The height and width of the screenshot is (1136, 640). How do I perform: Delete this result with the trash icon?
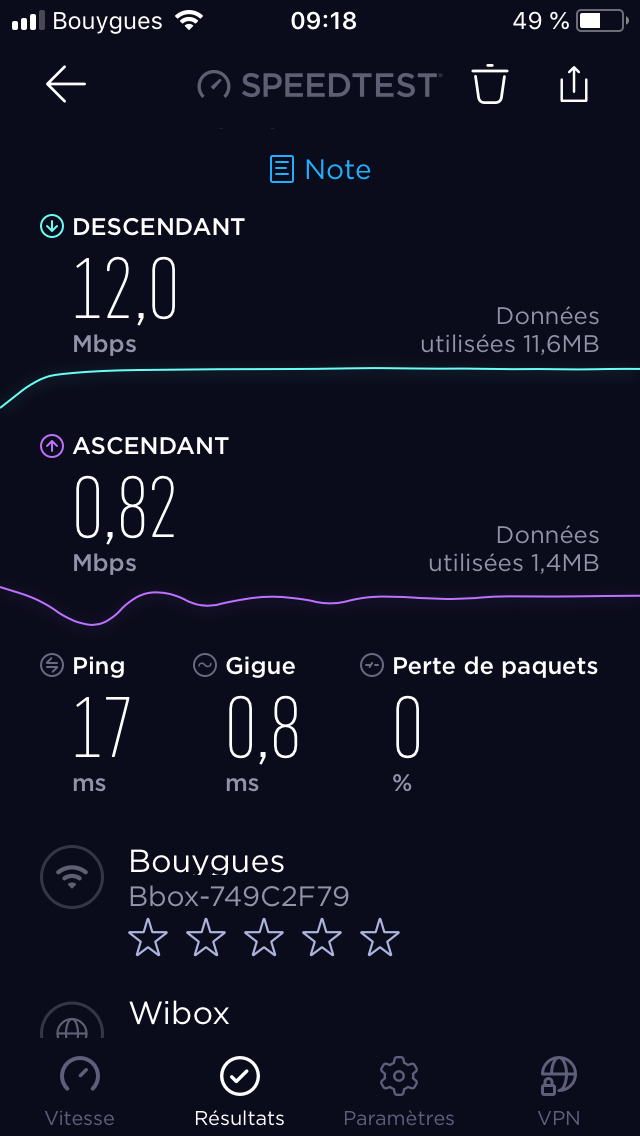pyautogui.click(x=491, y=84)
